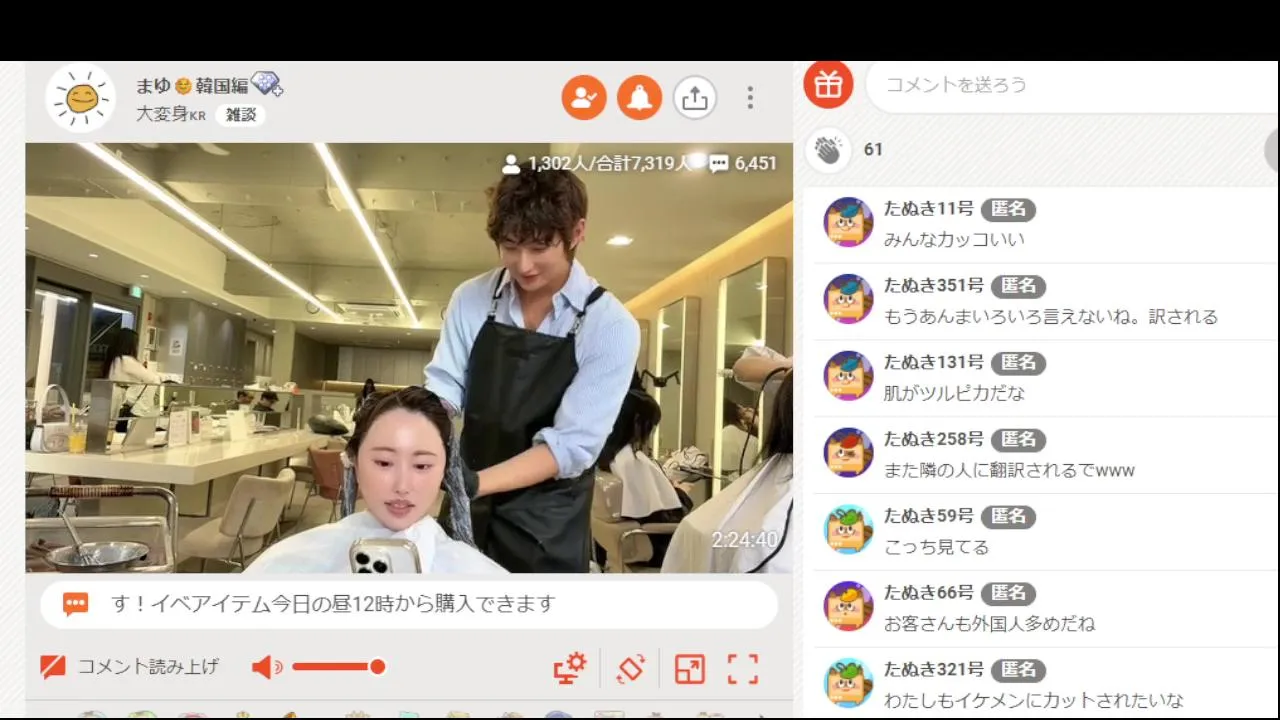Tap the comment input field
Image resolution: width=1280 pixels, height=720 pixels.
pos(1070,85)
